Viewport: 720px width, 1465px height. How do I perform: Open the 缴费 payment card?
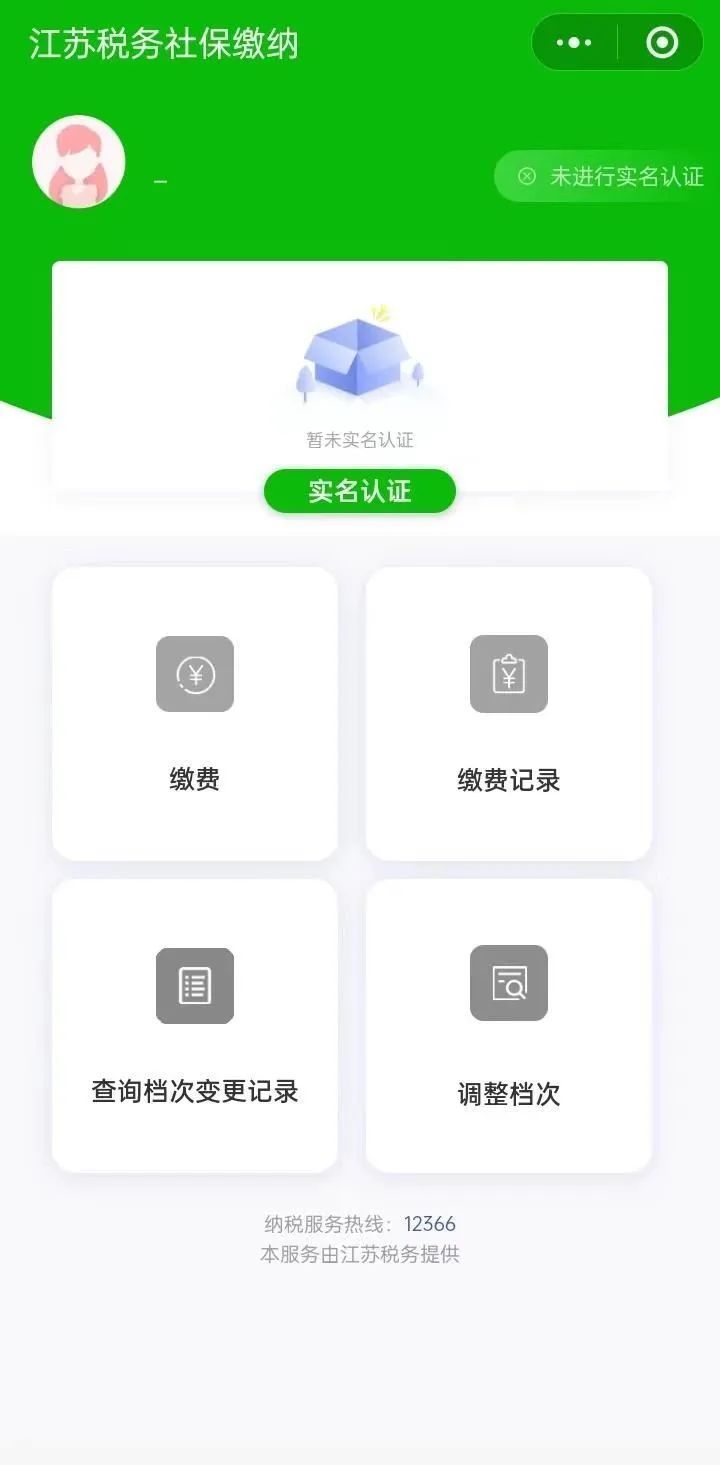[x=195, y=714]
